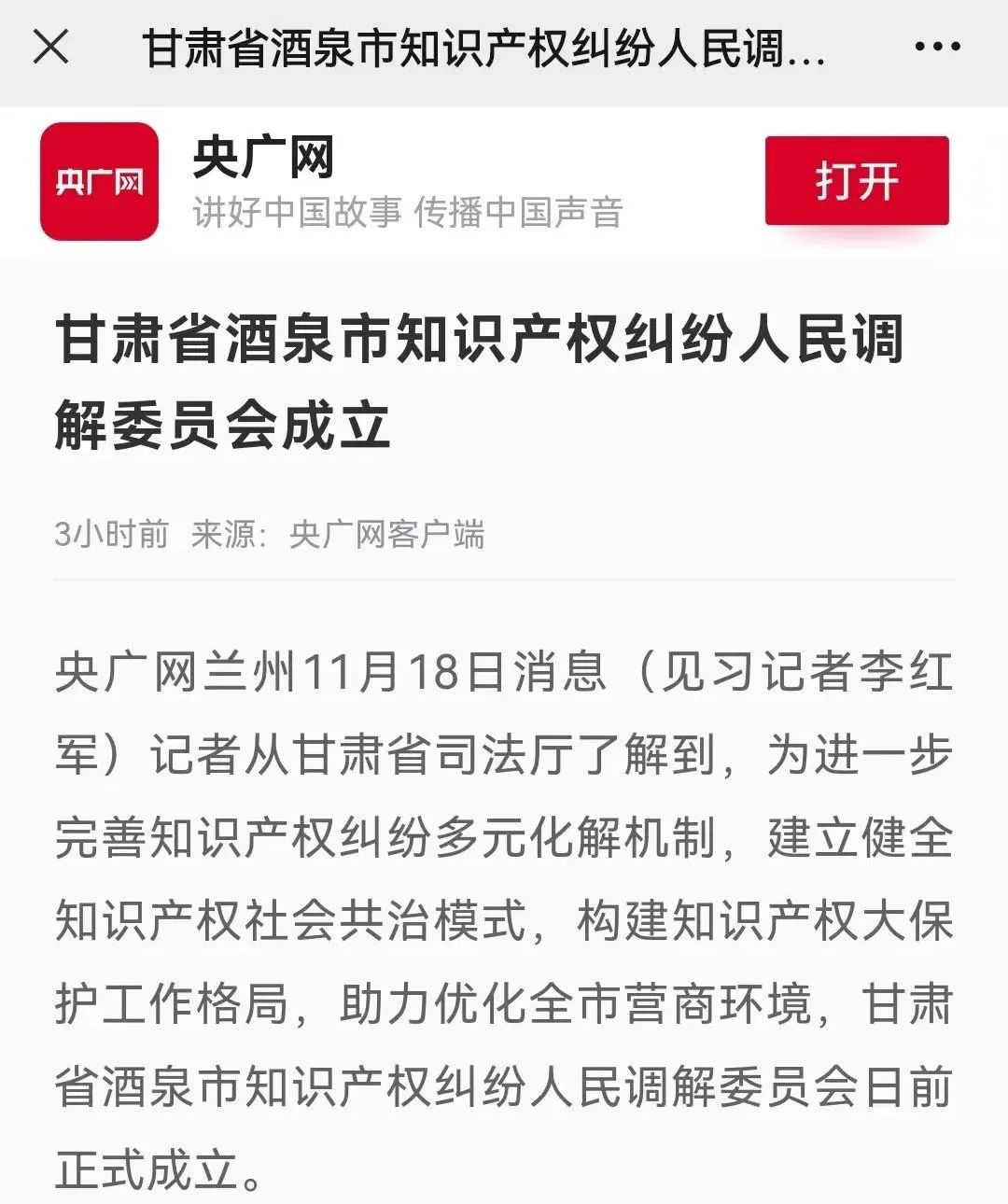Tap the red 打开 button
Screen dimensions: 1008x1204
856,181
